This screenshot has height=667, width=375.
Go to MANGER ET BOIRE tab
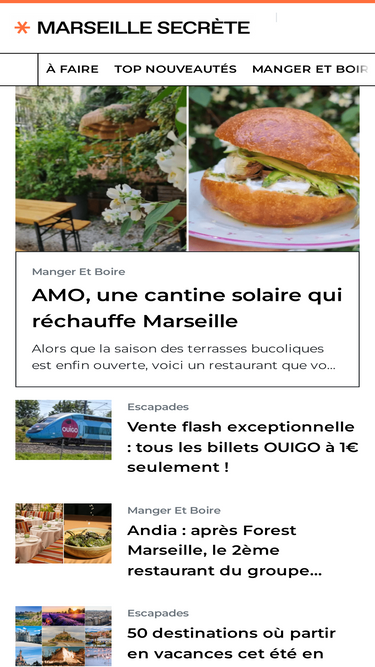[310, 69]
